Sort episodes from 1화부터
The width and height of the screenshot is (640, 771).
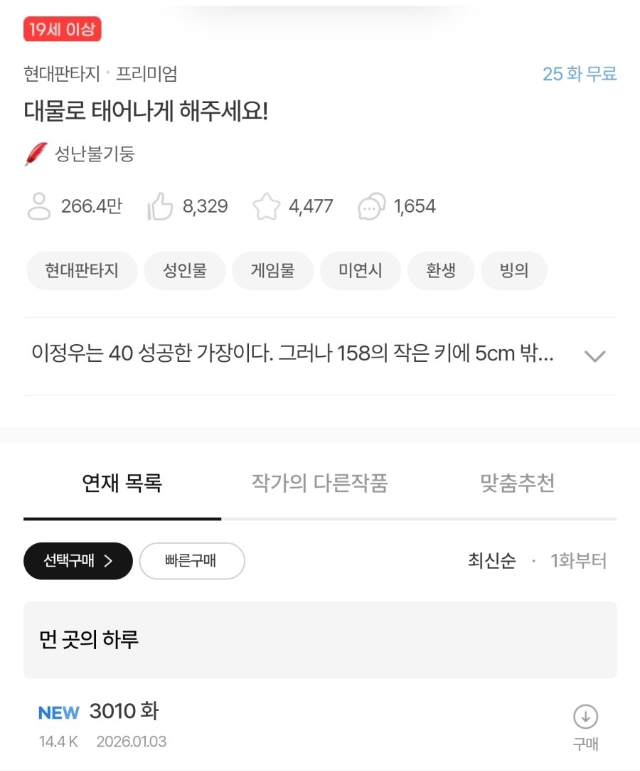coord(578,561)
